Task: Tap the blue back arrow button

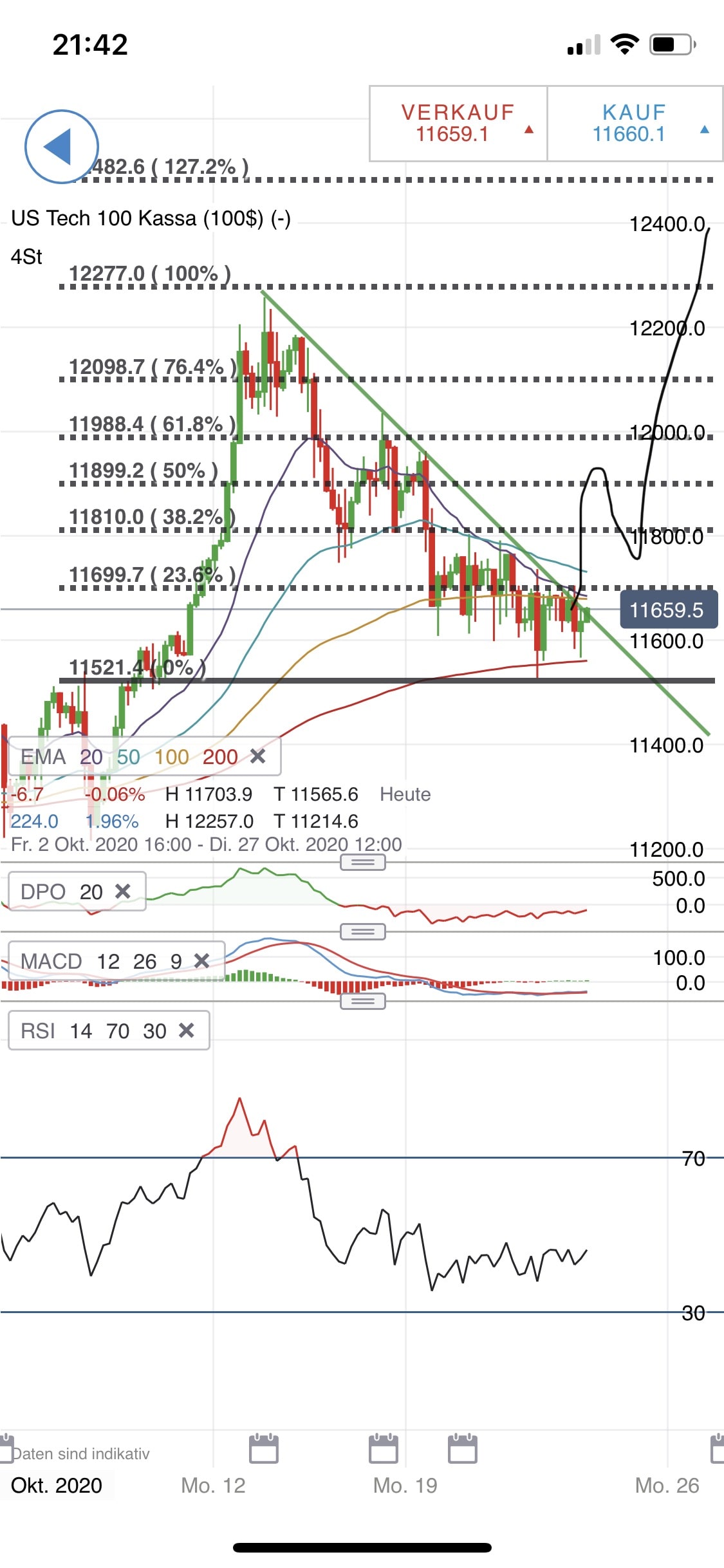Action: tap(61, 147)
